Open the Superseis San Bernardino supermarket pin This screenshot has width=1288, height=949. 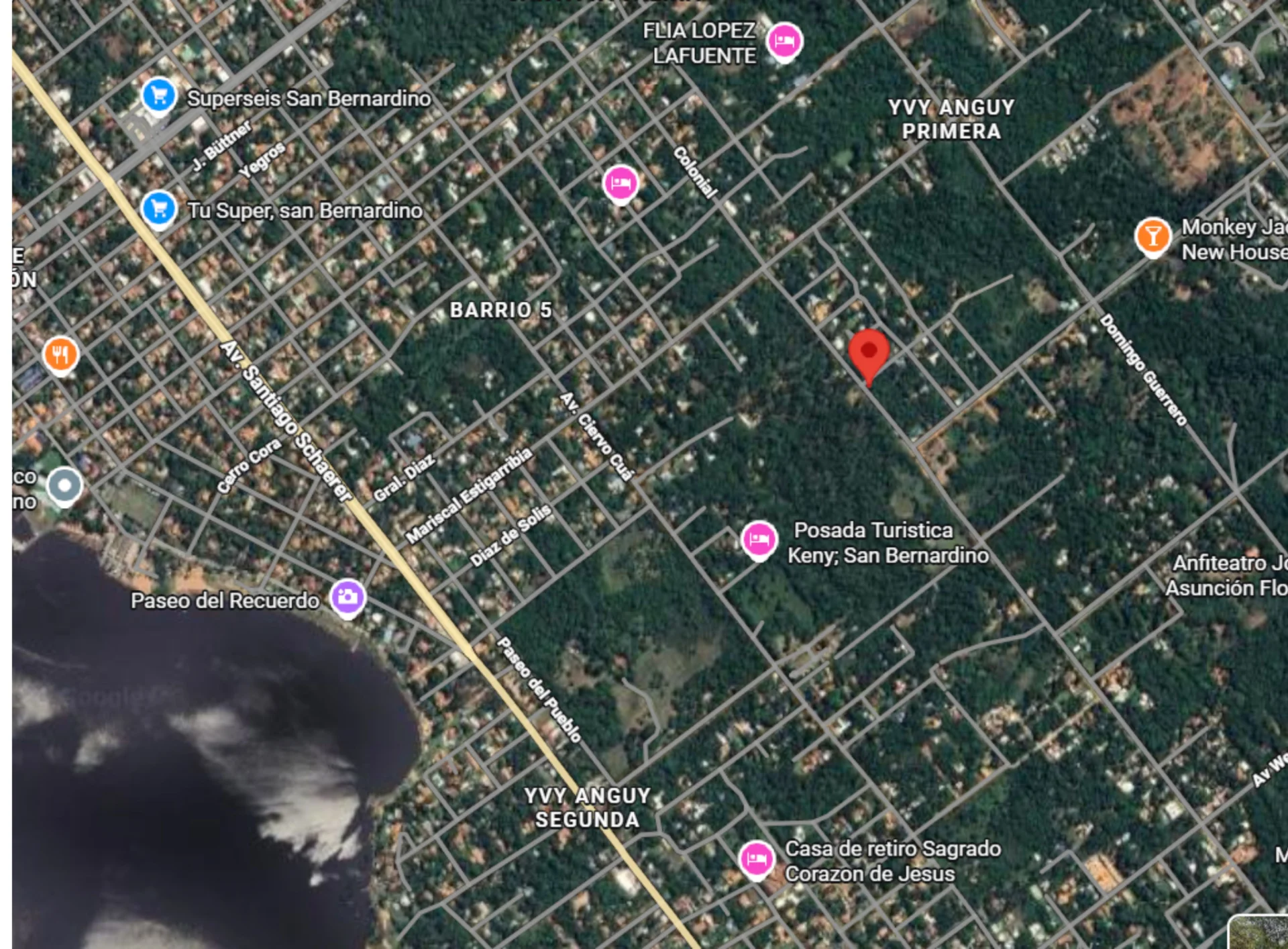pyautogui.click(x=159, y=96)
